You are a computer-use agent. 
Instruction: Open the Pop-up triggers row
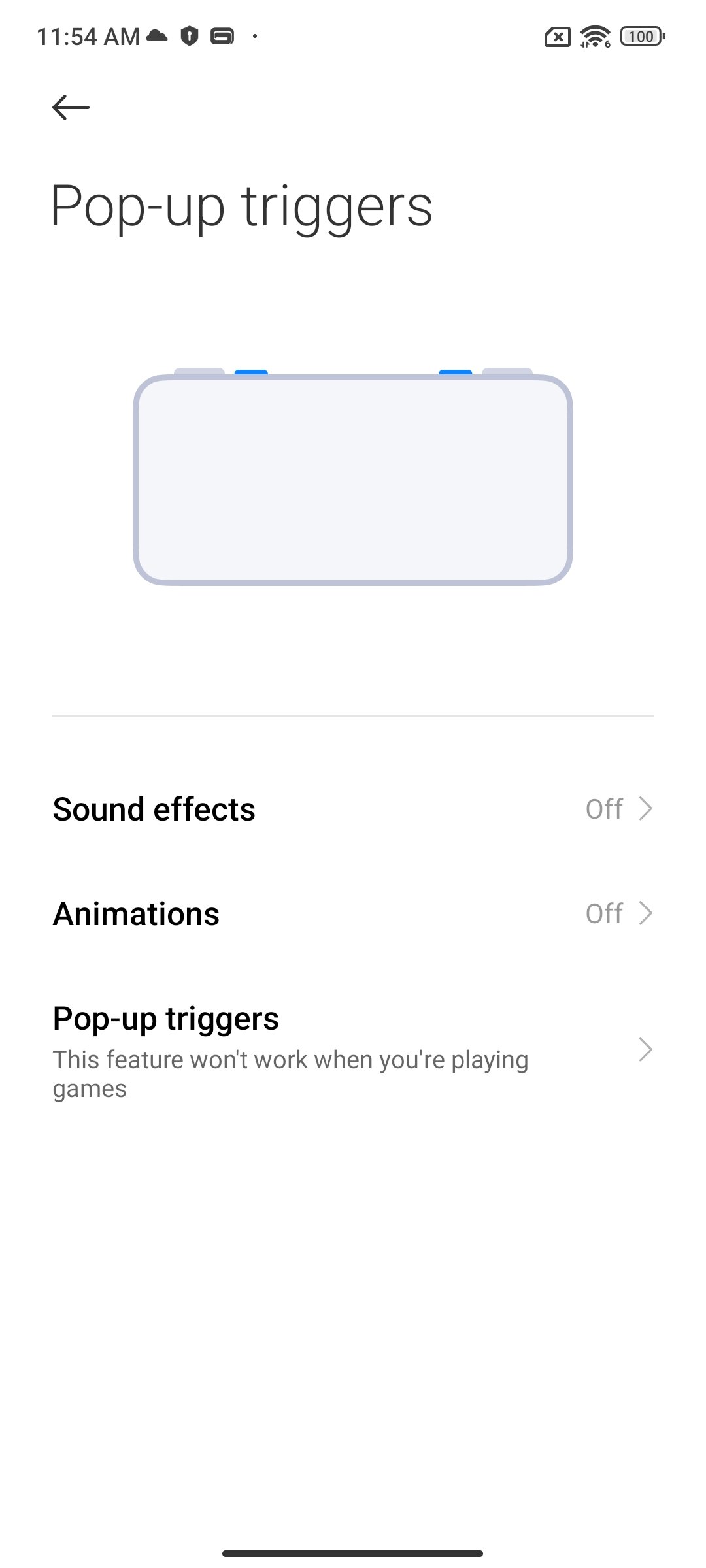pyautogui.click(x=353, y=1051)
